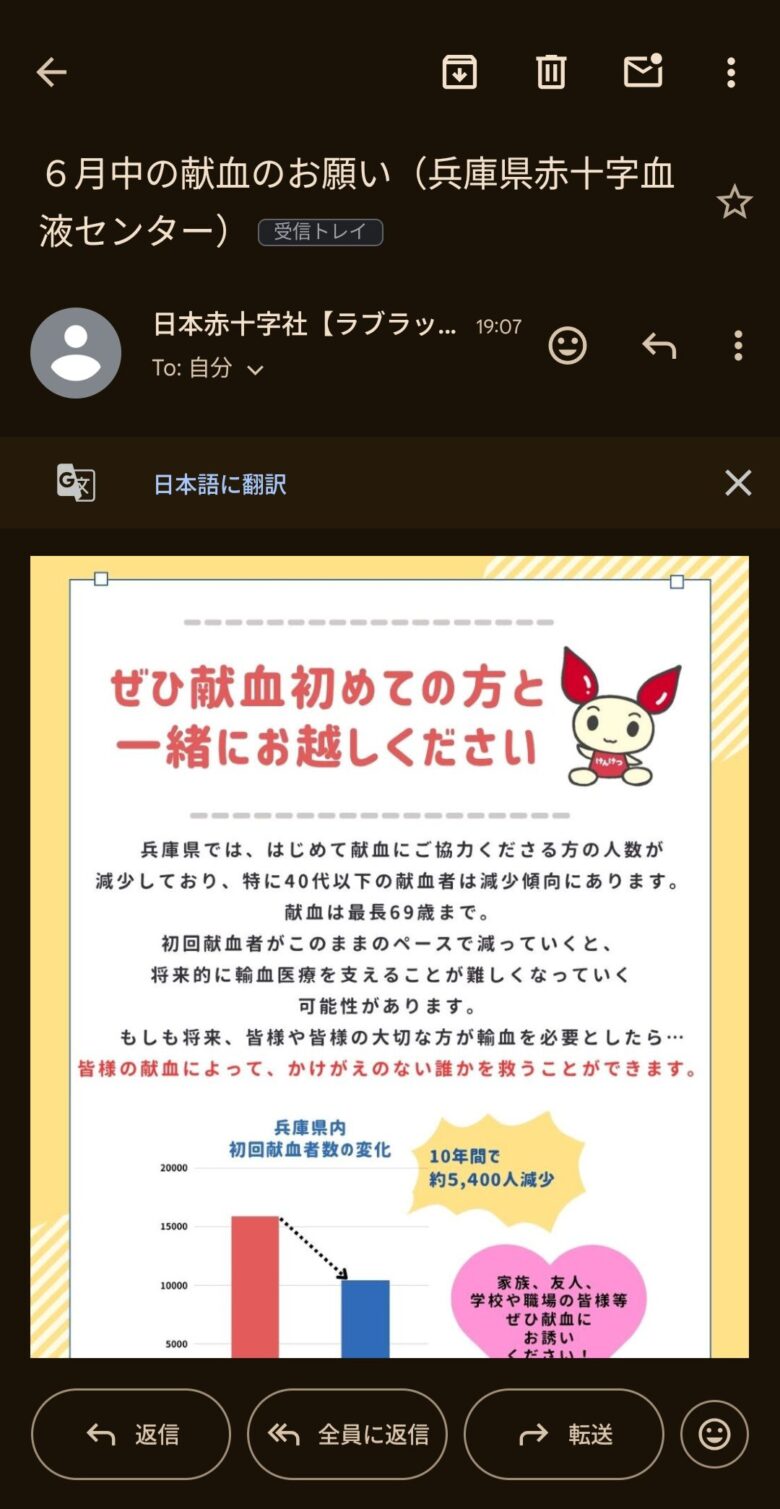Star this email
The image size is (780, 1509).
coord(734,203)
